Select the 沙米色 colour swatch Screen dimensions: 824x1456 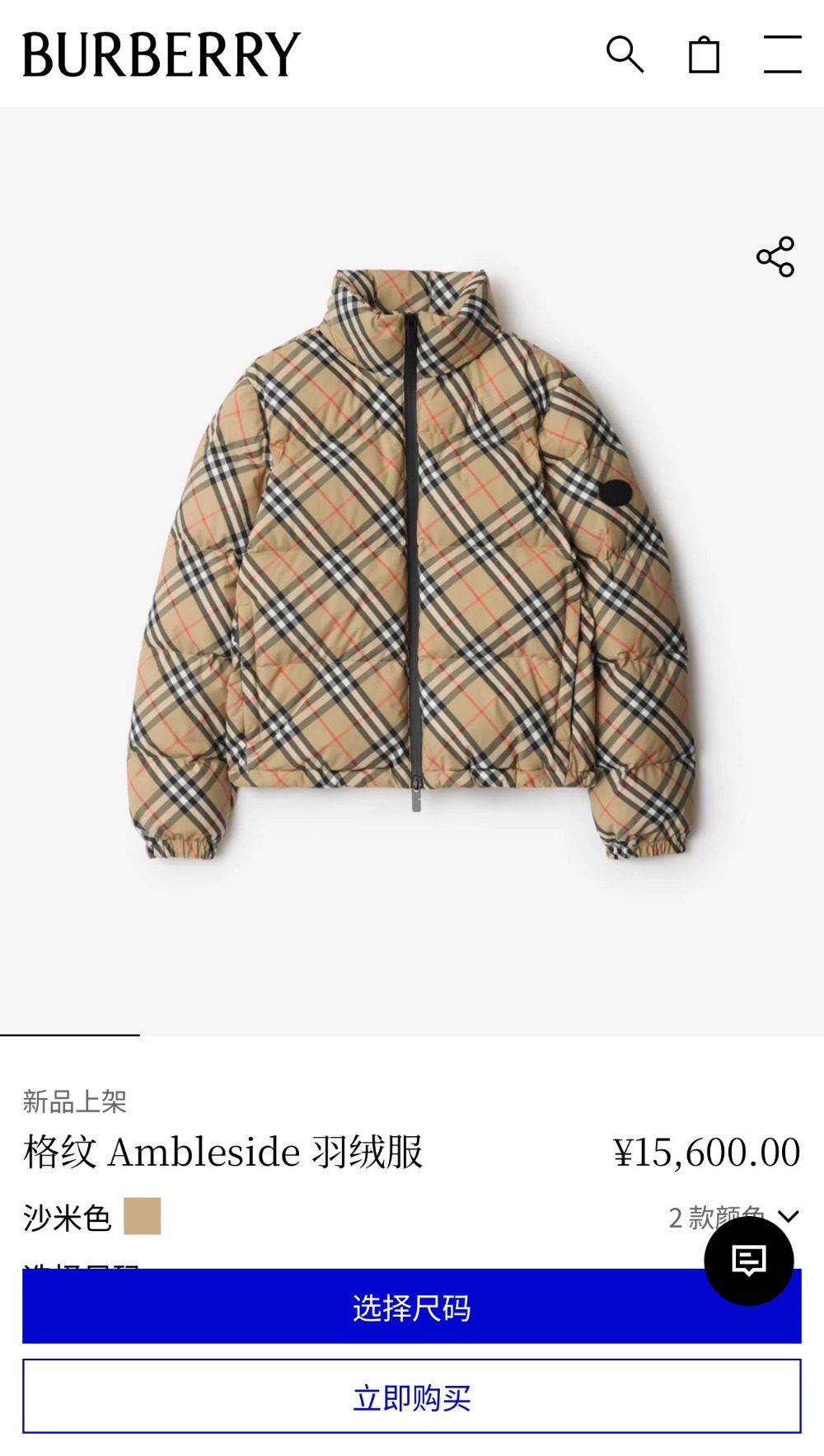click(142, 1216)
